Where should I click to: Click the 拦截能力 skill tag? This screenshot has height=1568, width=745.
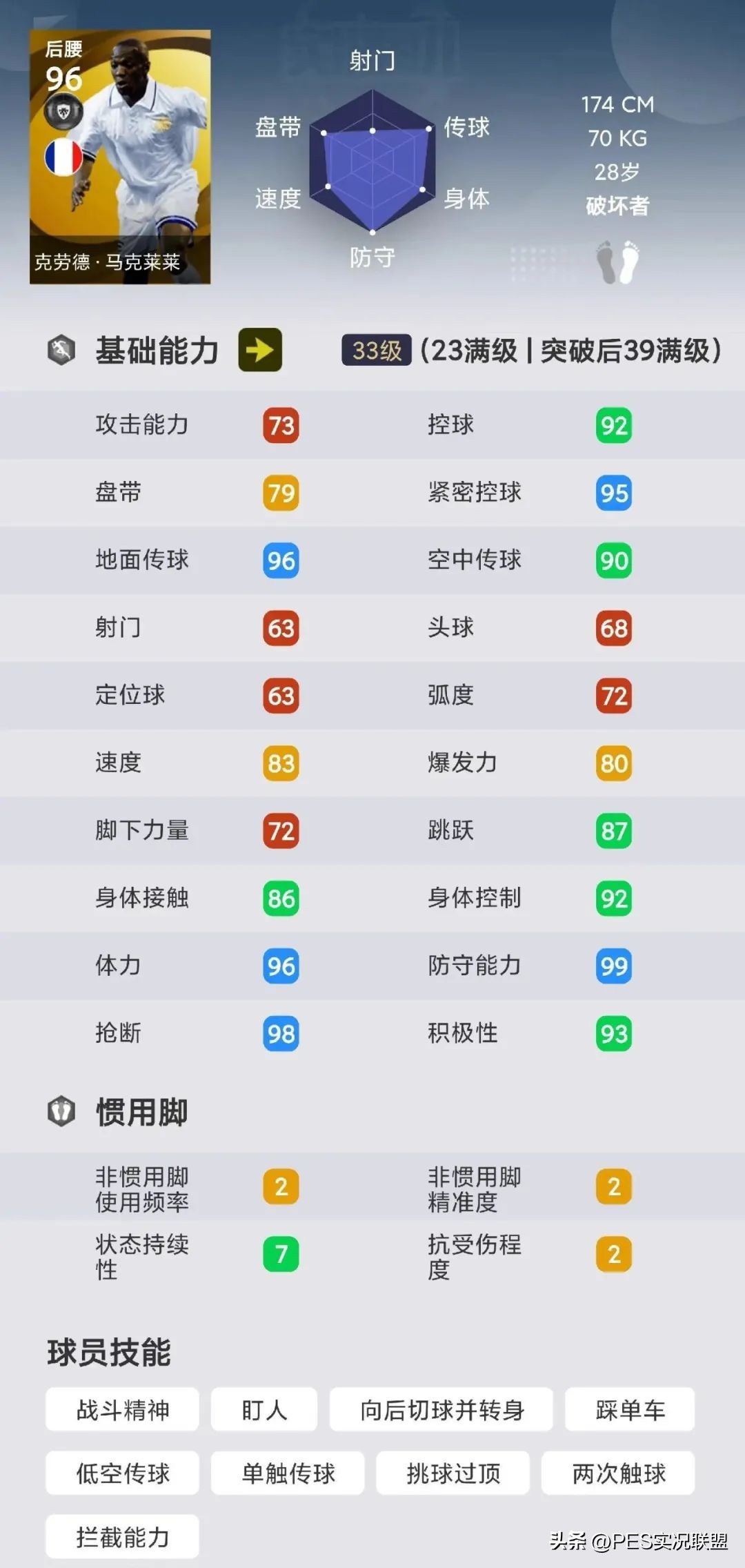tap(121, 1536)
